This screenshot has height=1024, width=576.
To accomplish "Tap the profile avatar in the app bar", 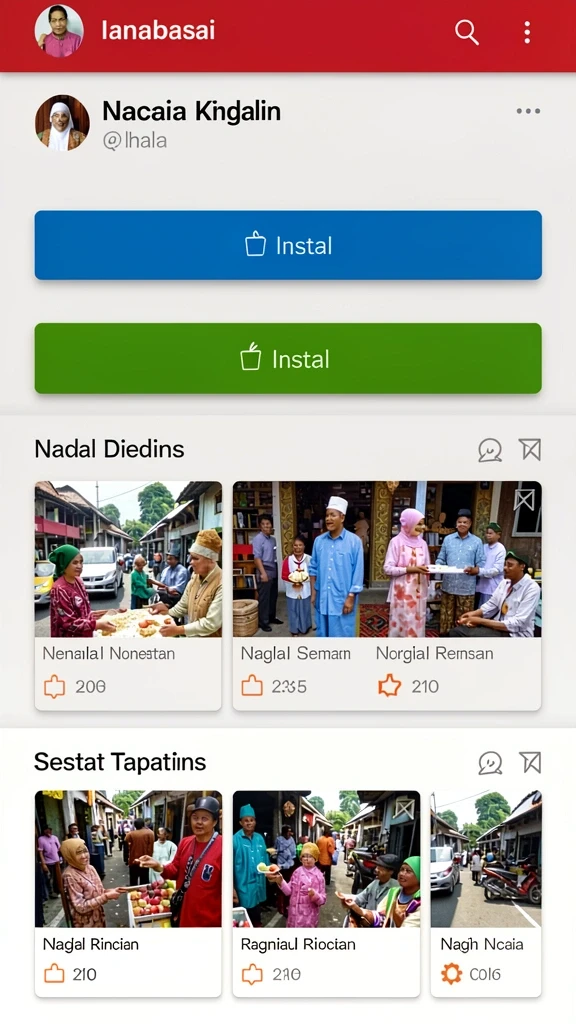I will (59, 31).
